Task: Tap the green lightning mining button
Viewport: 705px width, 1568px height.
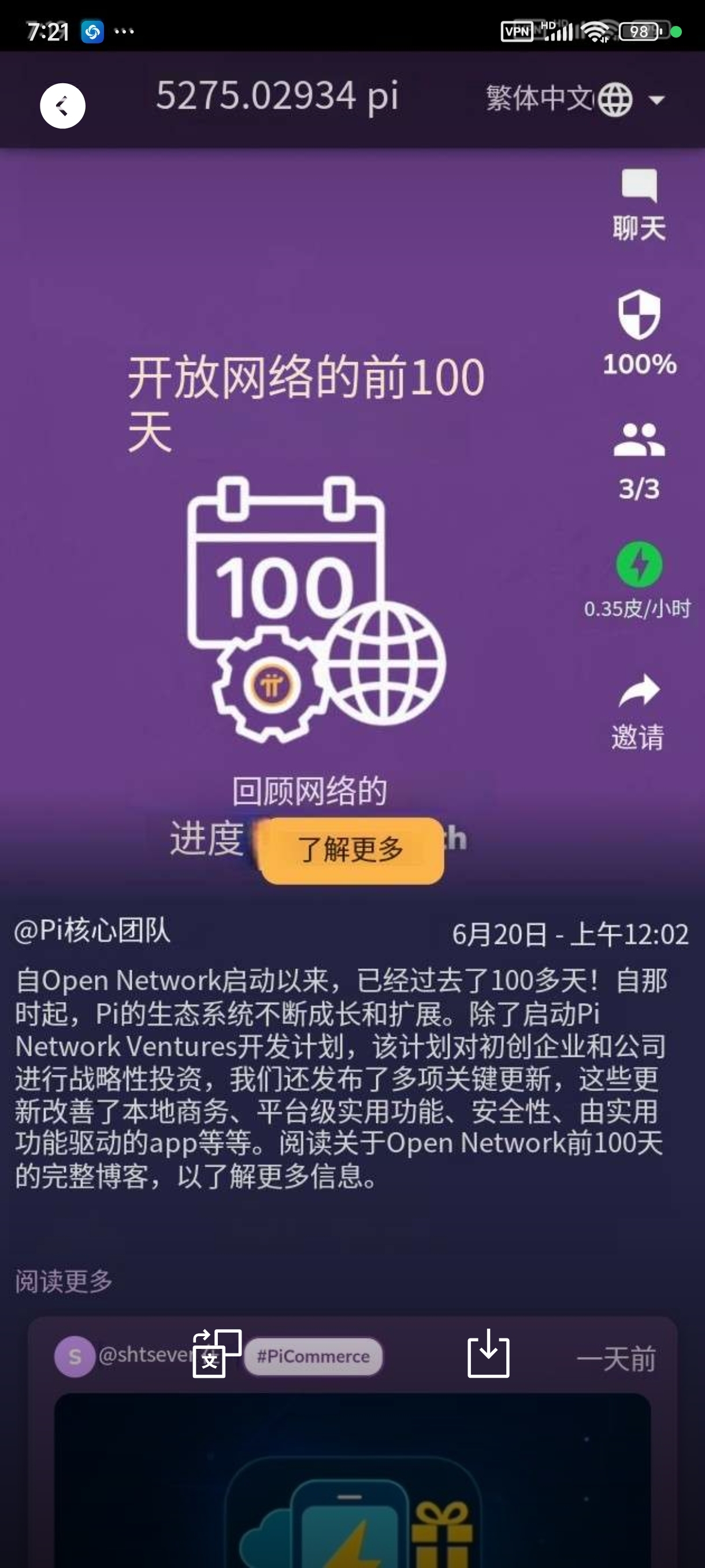Action: (639, 564)
